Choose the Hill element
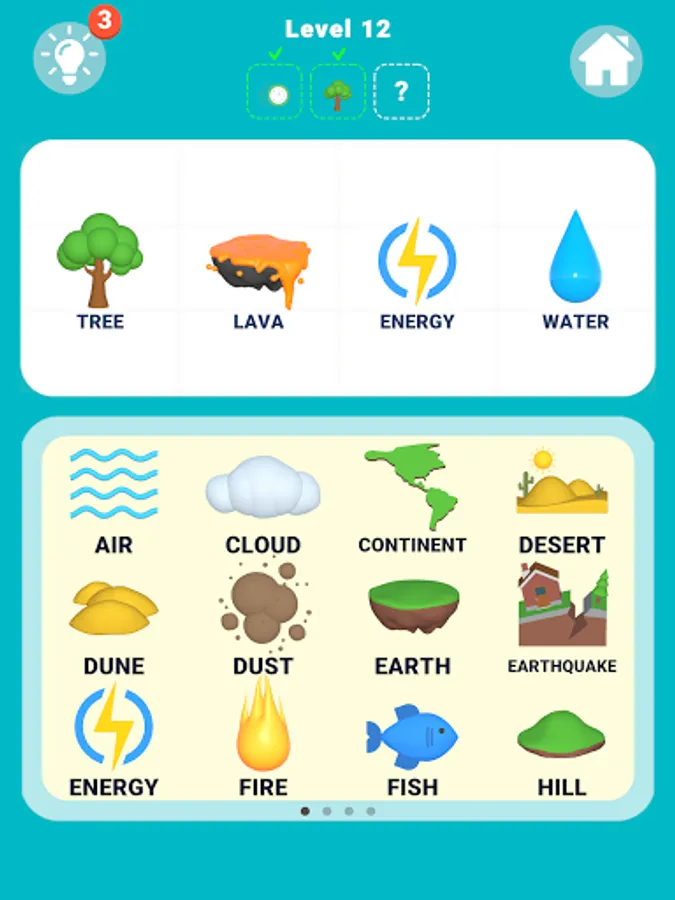This screenshot has width=675, height=900. (561, 754)
